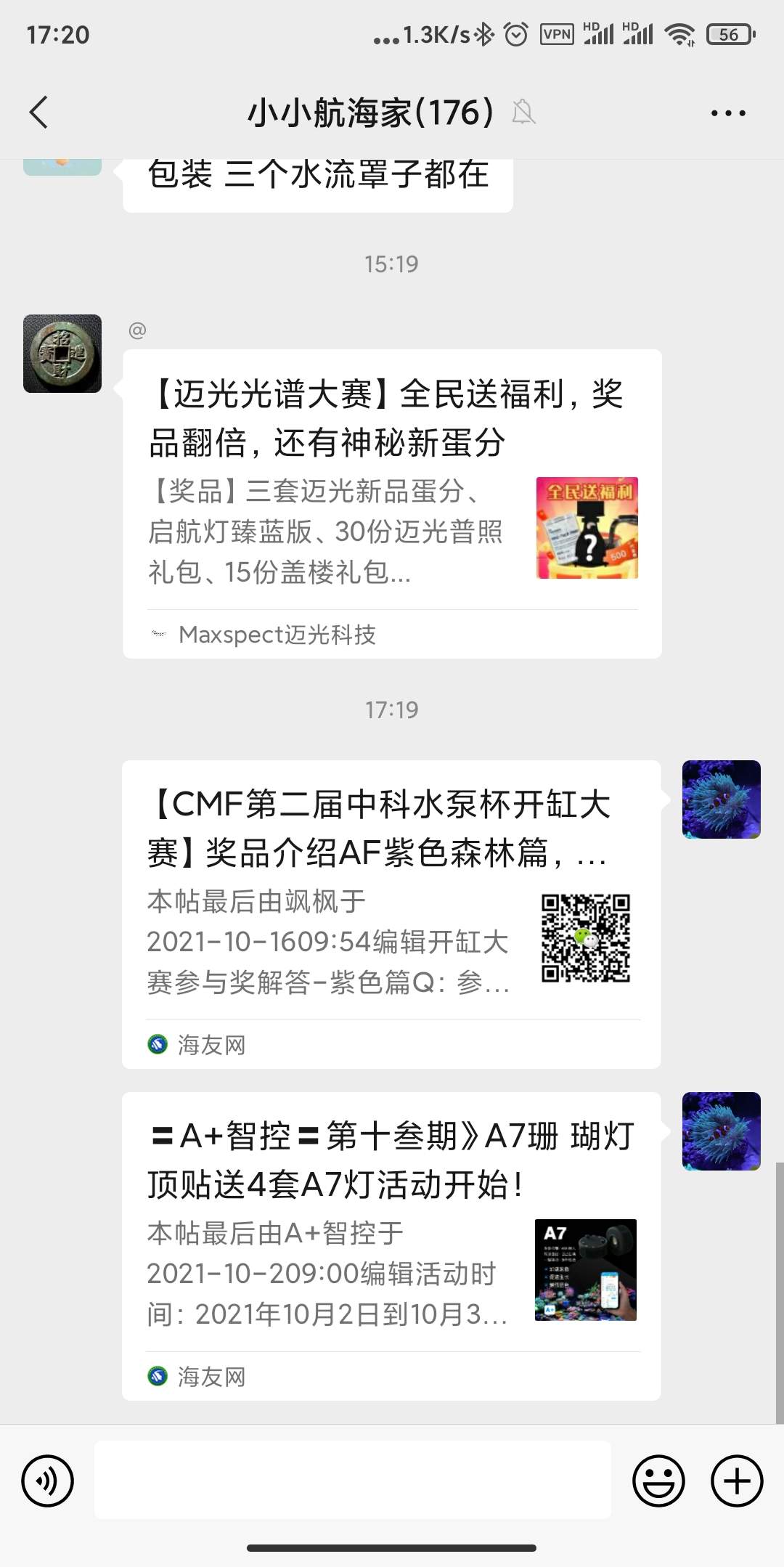View the coin avatar sender's profile
The image size is (784, 1567).
tap(62, 354)
